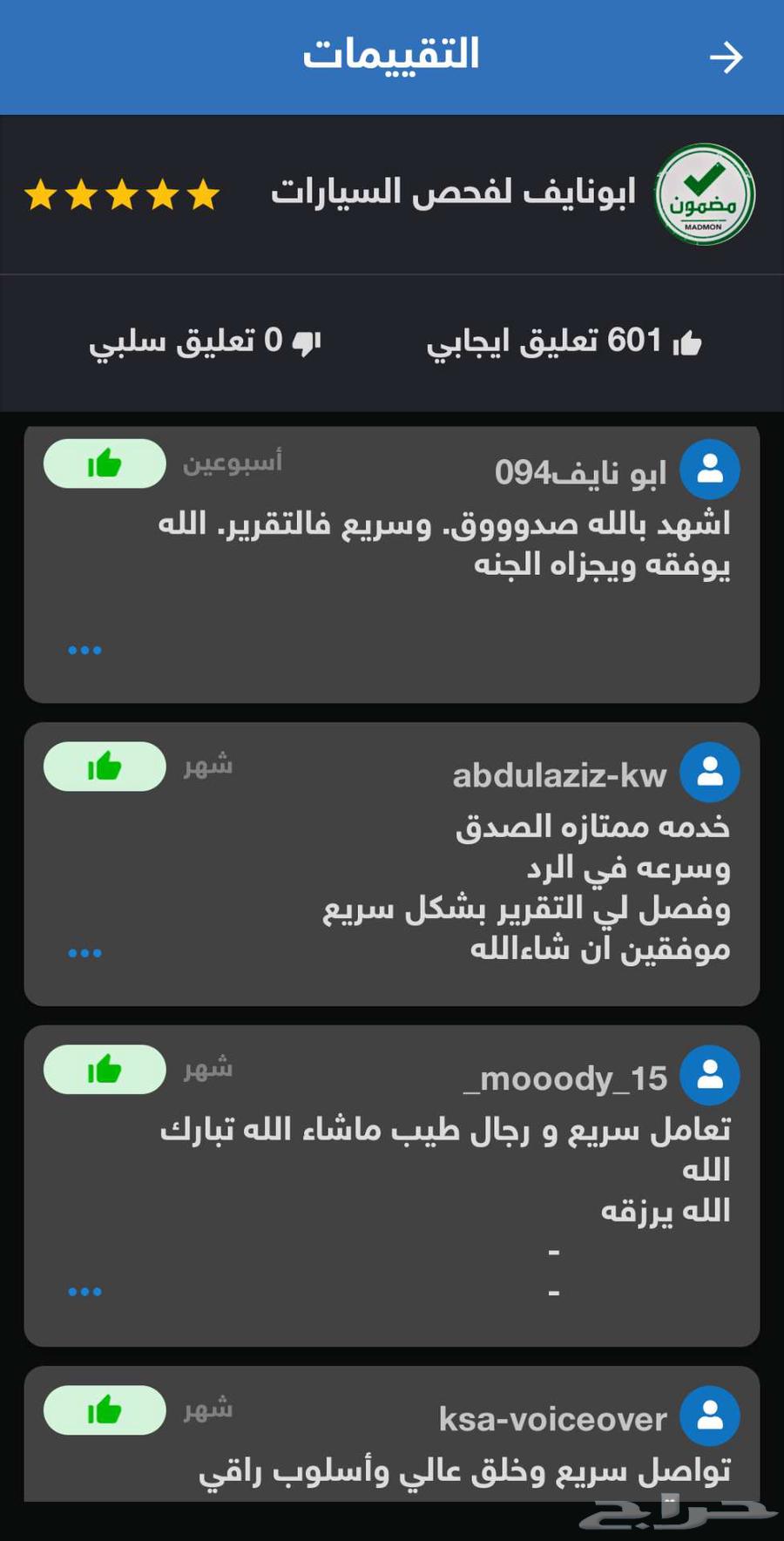Open the profile avatar of _mooody_15
This screenshot has width=784, height=1541.
pyautogui.click(x=711, y=1077)
